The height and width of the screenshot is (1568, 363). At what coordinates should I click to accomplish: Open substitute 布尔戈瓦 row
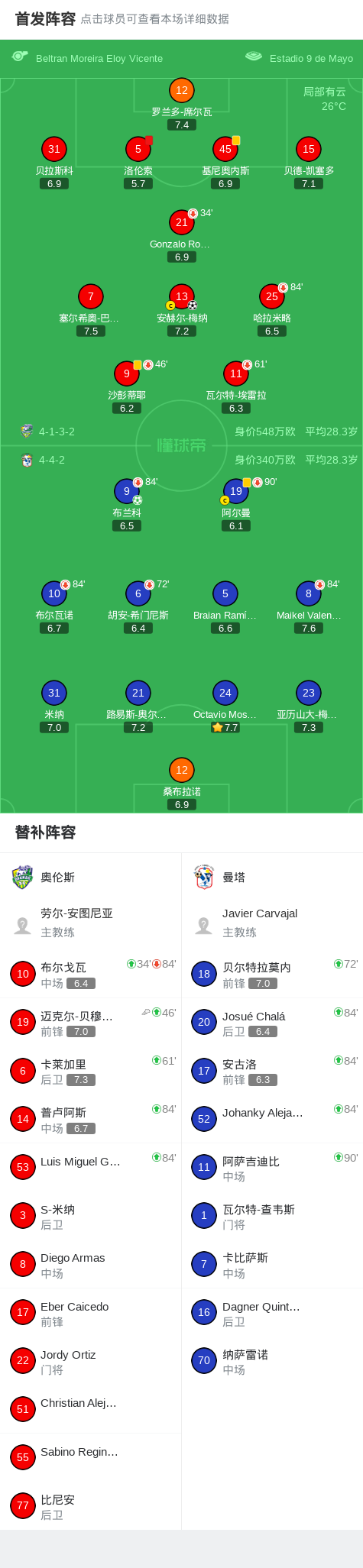[x=91, y=974]
